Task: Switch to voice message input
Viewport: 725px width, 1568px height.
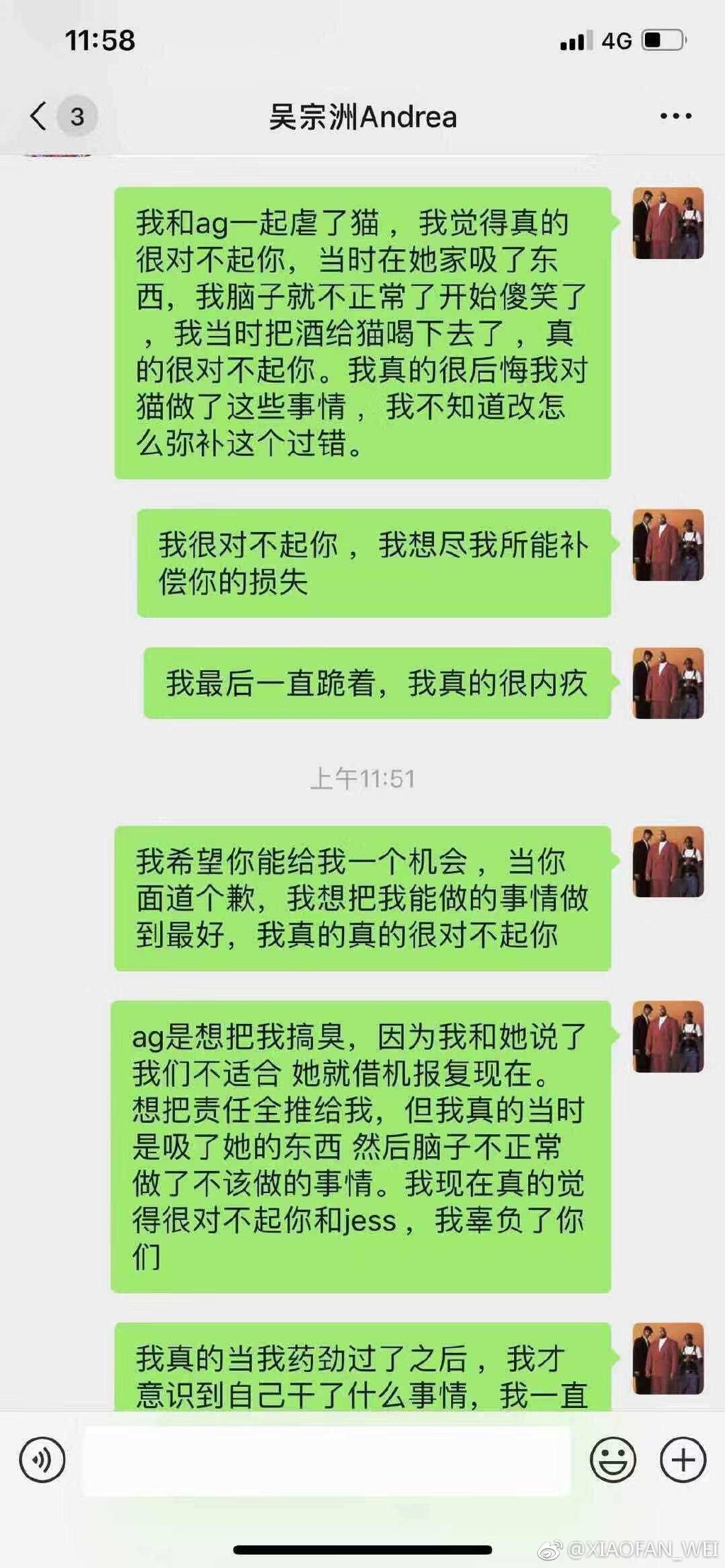Action: [42, 1460]
